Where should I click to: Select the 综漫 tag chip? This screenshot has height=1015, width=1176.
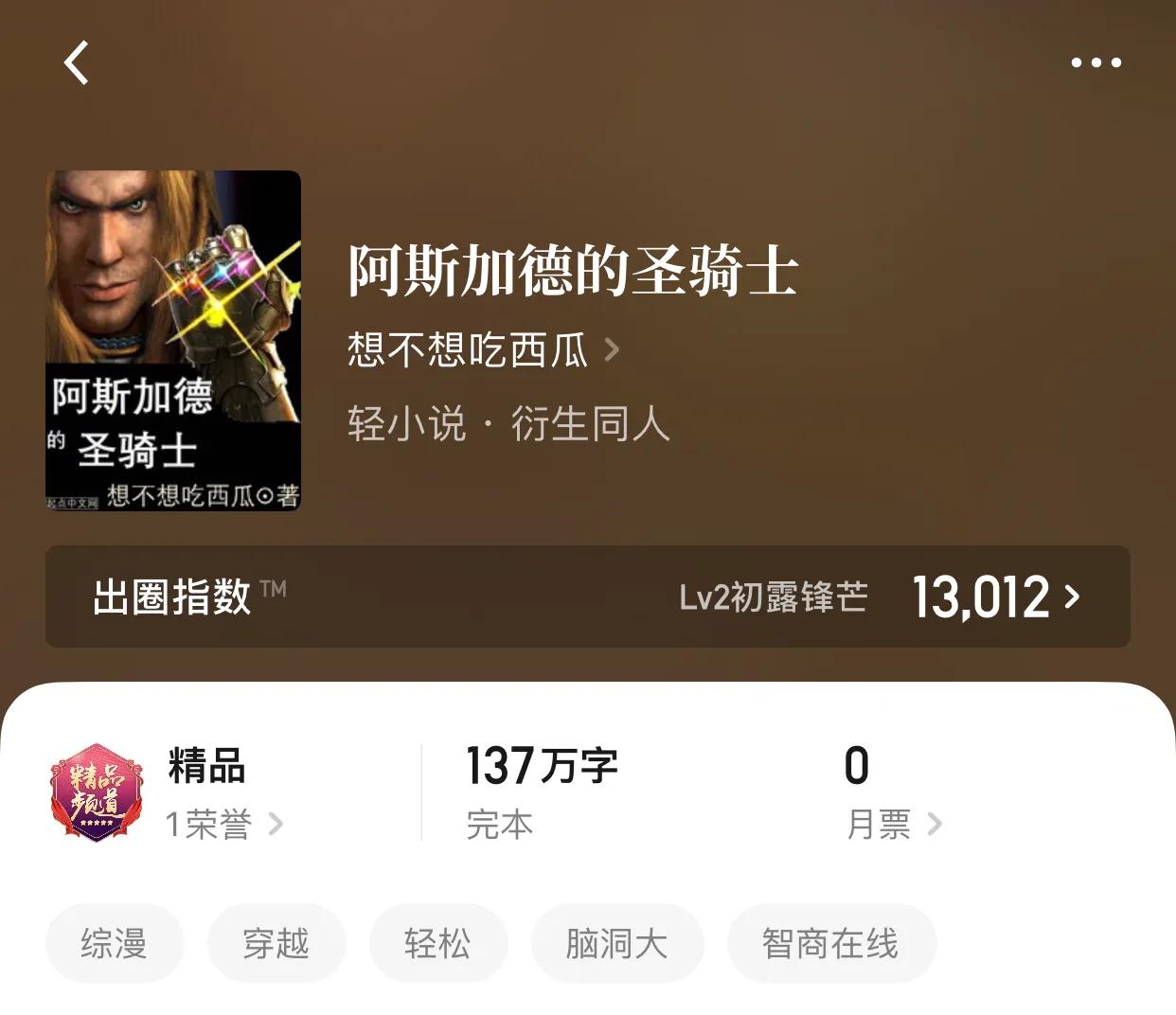(x=114, y=943)
